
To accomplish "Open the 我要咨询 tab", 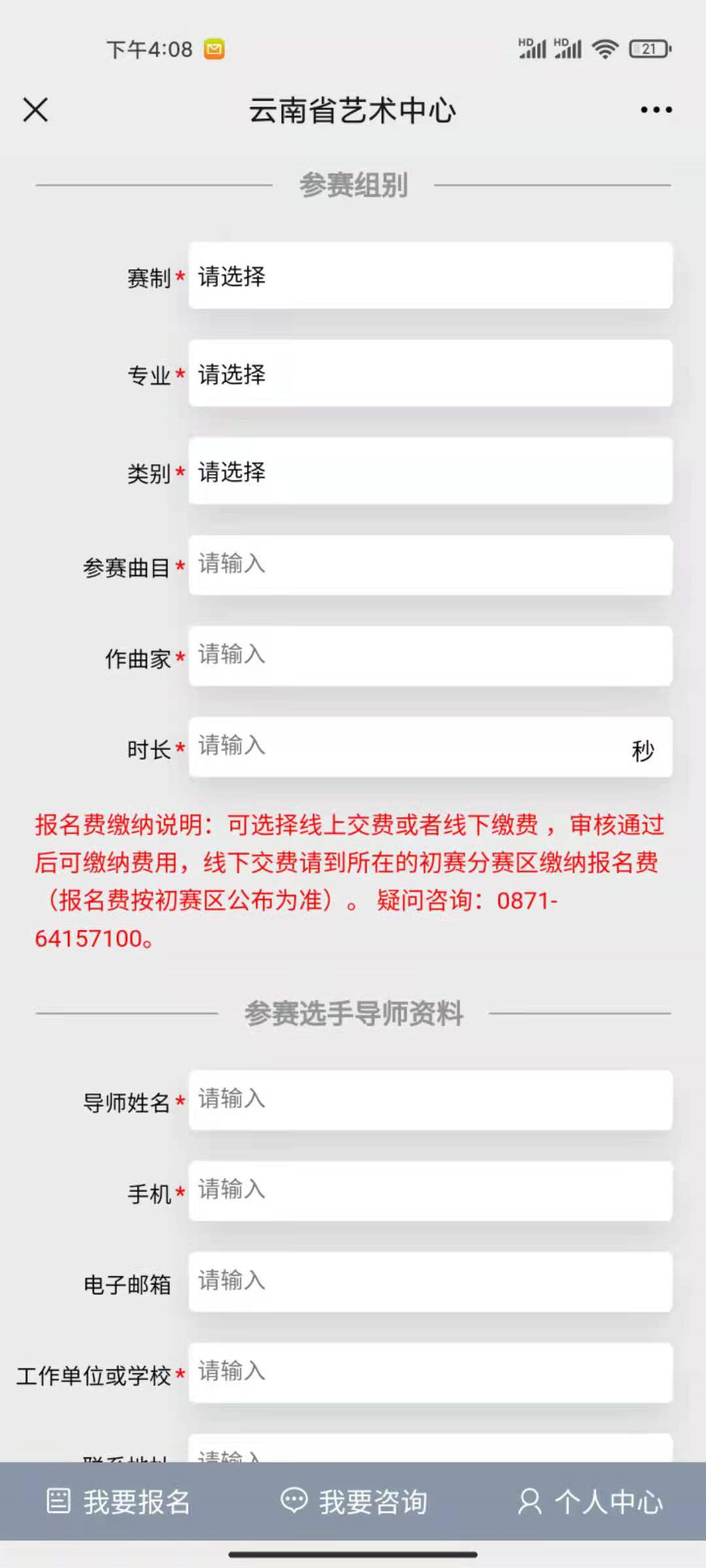I will [354, 1501].
